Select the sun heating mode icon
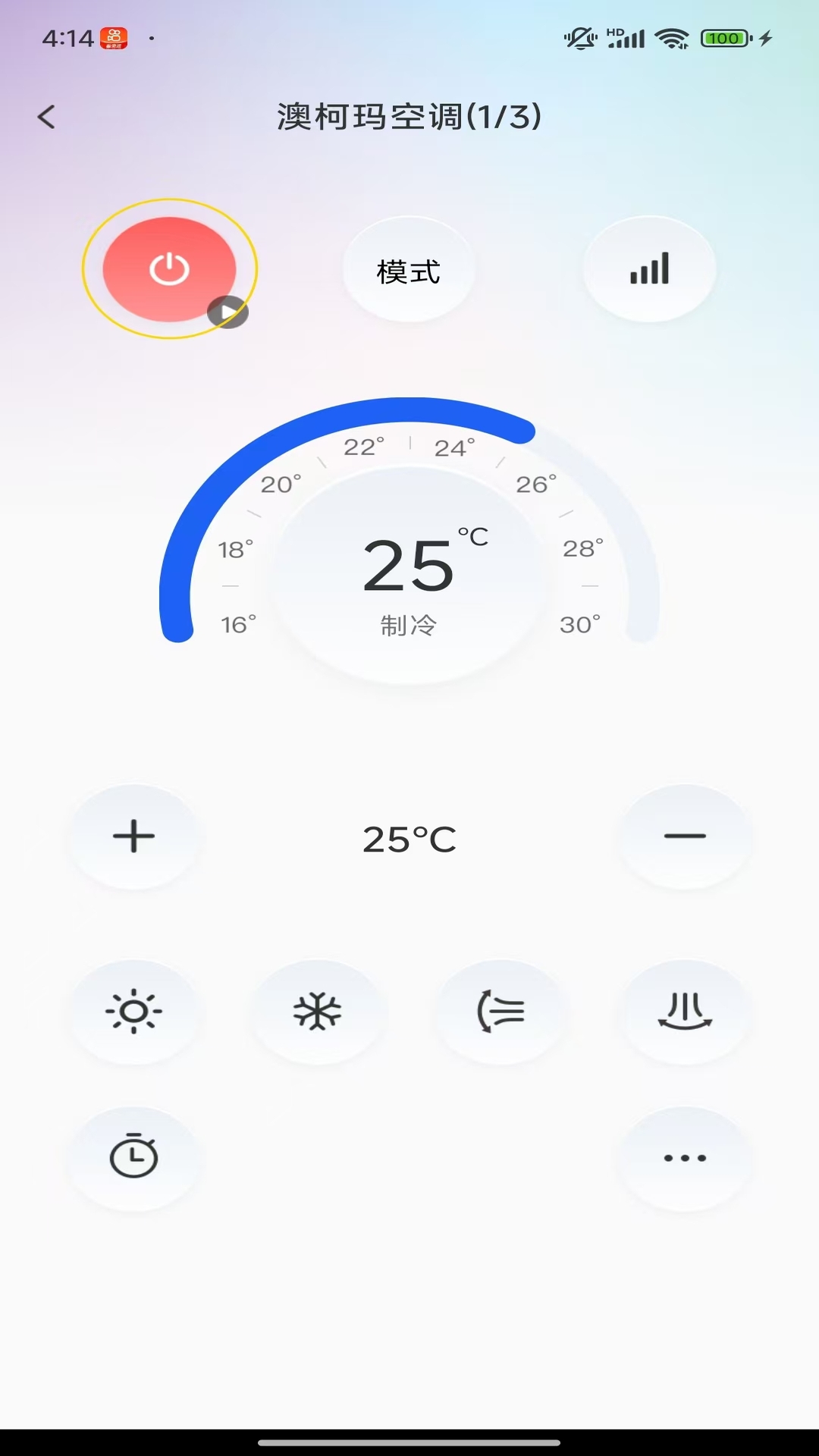 134,1012
